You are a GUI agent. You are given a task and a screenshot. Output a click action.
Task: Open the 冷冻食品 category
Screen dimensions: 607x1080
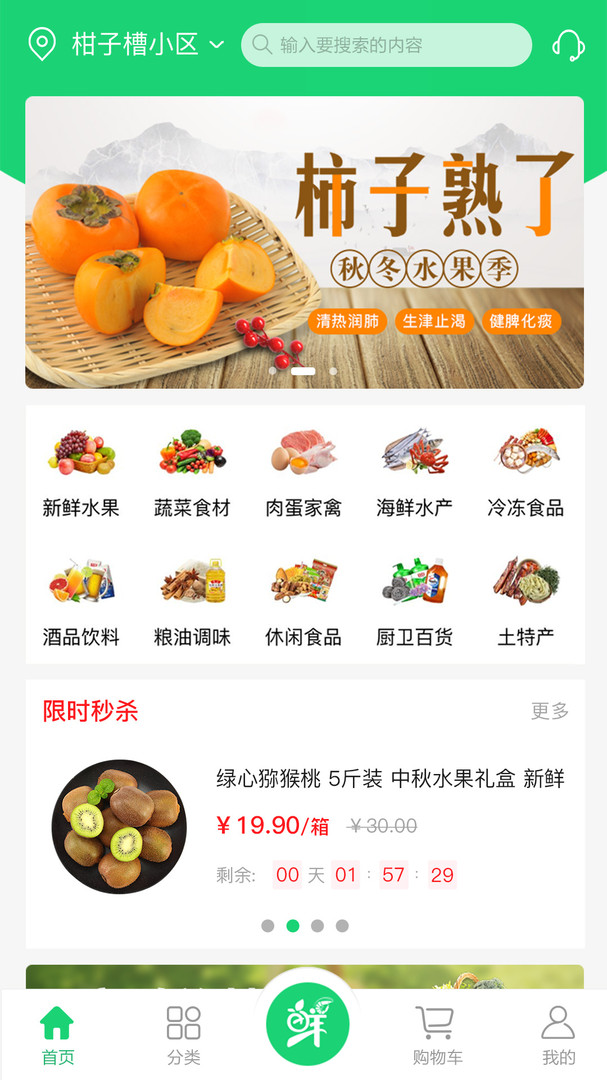click(526, 472)
